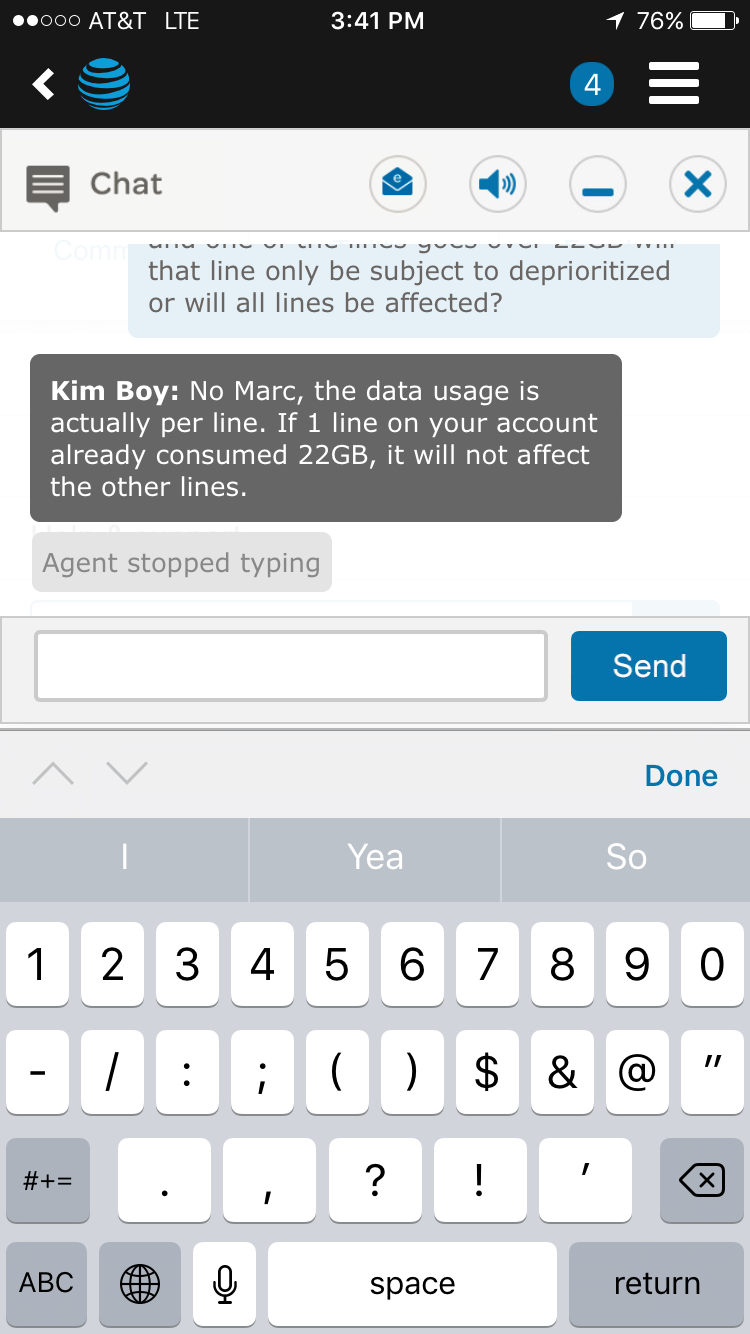The height and width of the screenshot is (1334, 750).
Task: Minimize the chat window
Action: [598, 184]
